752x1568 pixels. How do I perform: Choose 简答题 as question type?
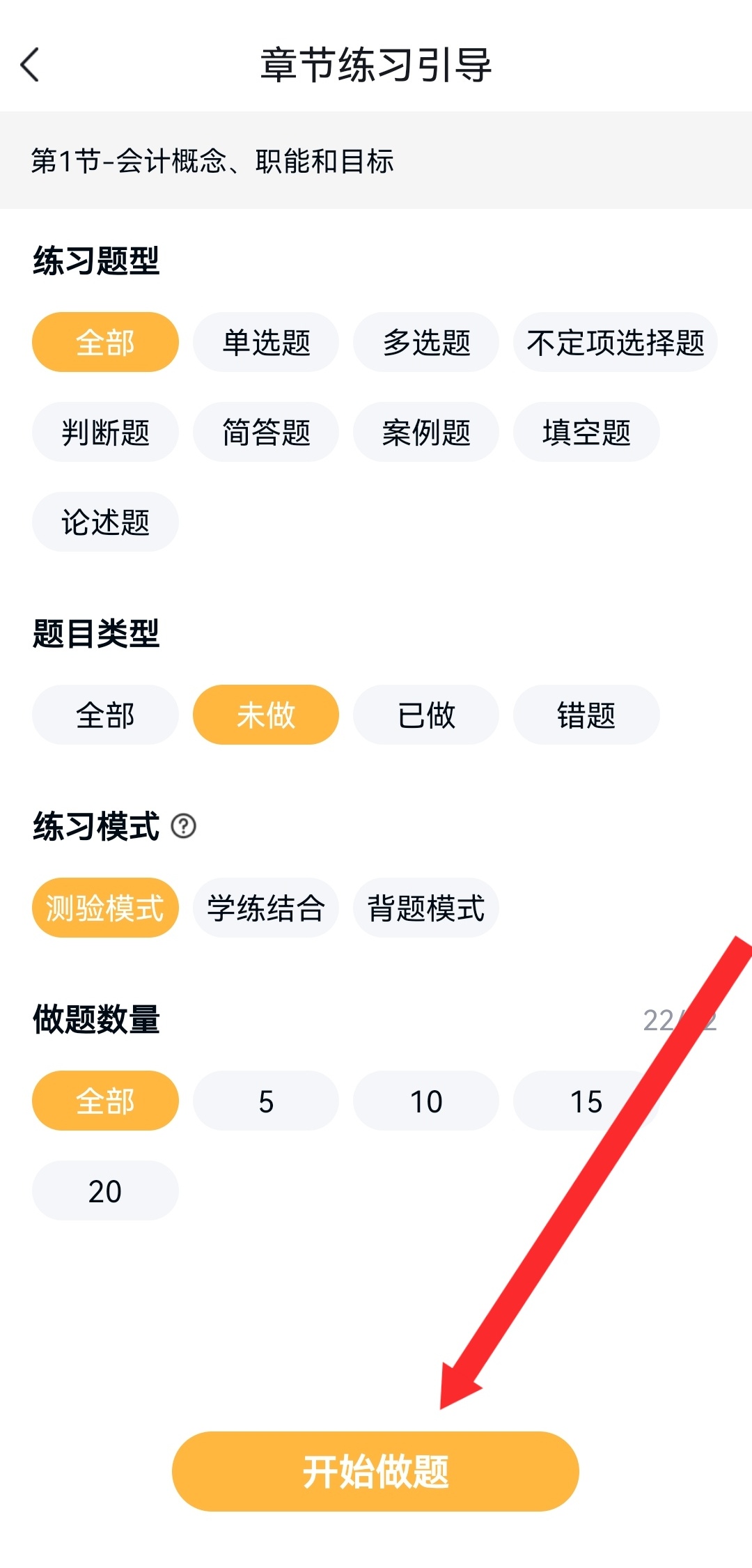pos(266,432)
